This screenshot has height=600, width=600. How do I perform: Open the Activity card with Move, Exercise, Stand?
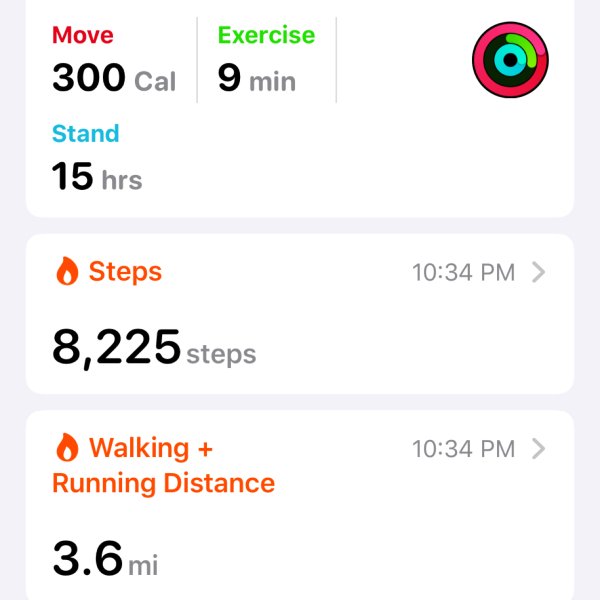pos(300,110)
